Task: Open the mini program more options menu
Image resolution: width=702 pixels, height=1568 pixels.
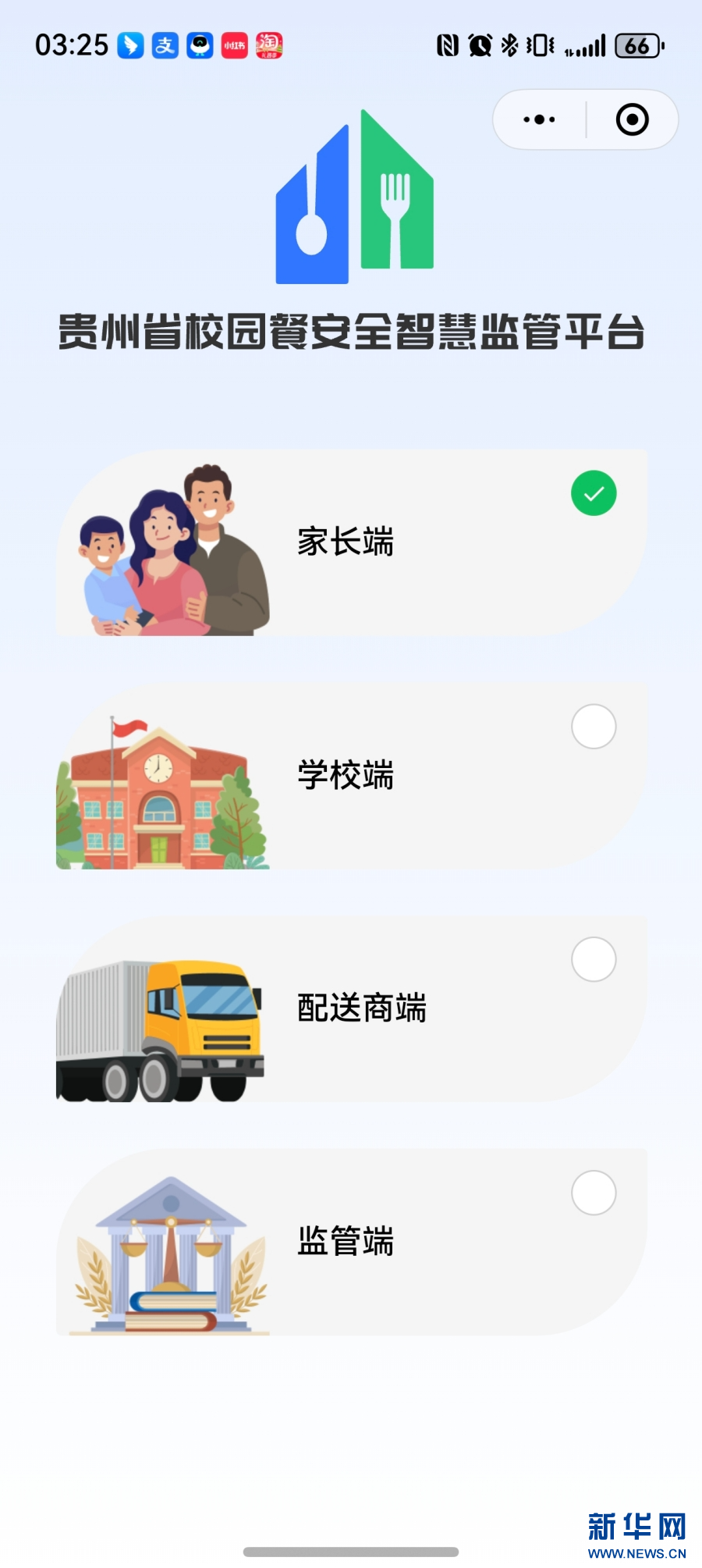Action: pos(539,120)
